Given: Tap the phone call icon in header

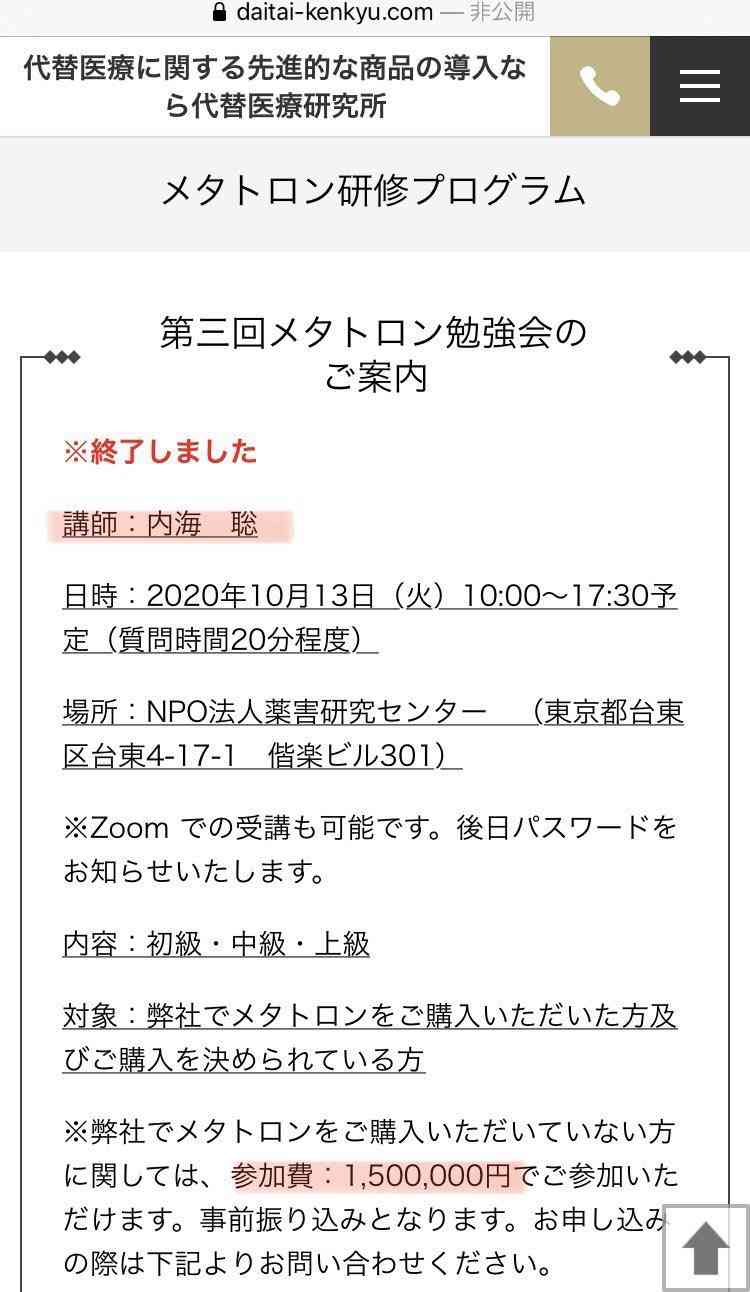Looking at the screenshot, I should point(599,87).
